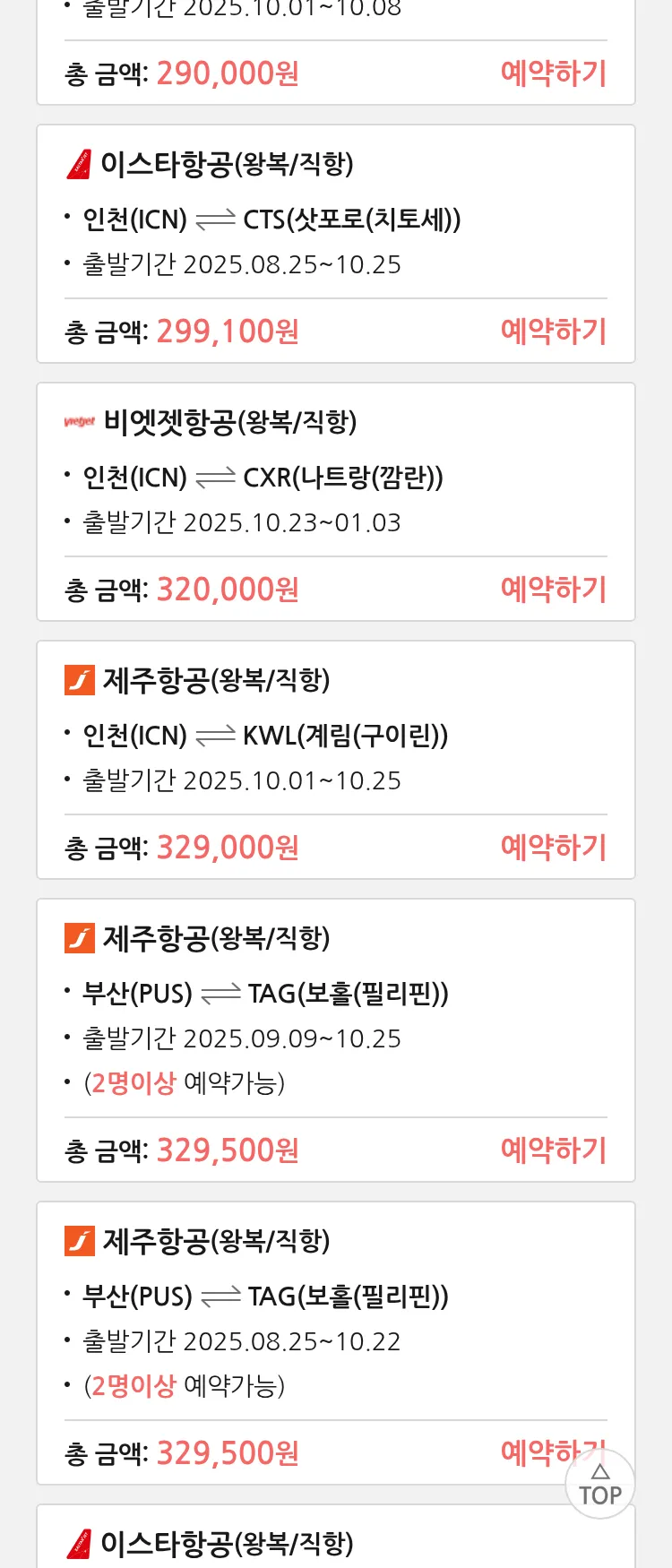This screenshot has height=1568, width=672.
Task: Reserve the 부산–보홀 flight departing 08.25~10.22
Action: [x=529, y=1452]
